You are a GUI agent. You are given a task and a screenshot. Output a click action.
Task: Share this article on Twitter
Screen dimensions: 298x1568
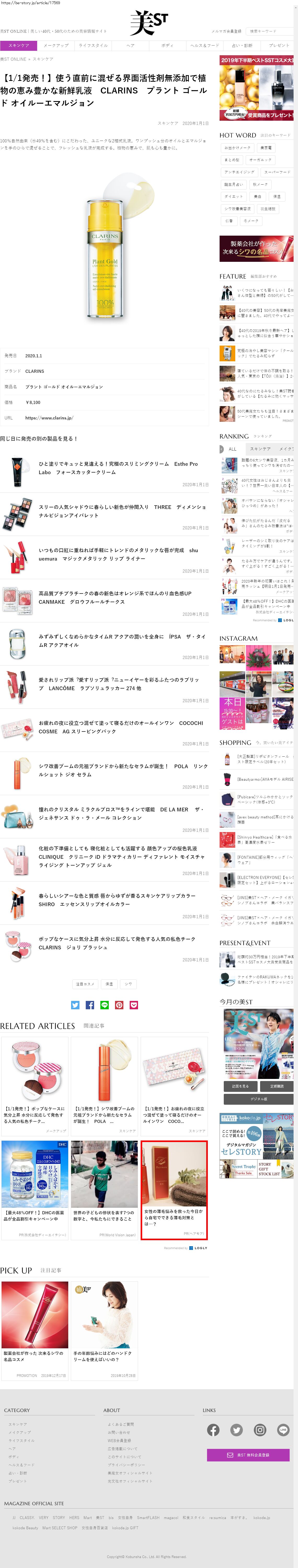point(75,1005)
